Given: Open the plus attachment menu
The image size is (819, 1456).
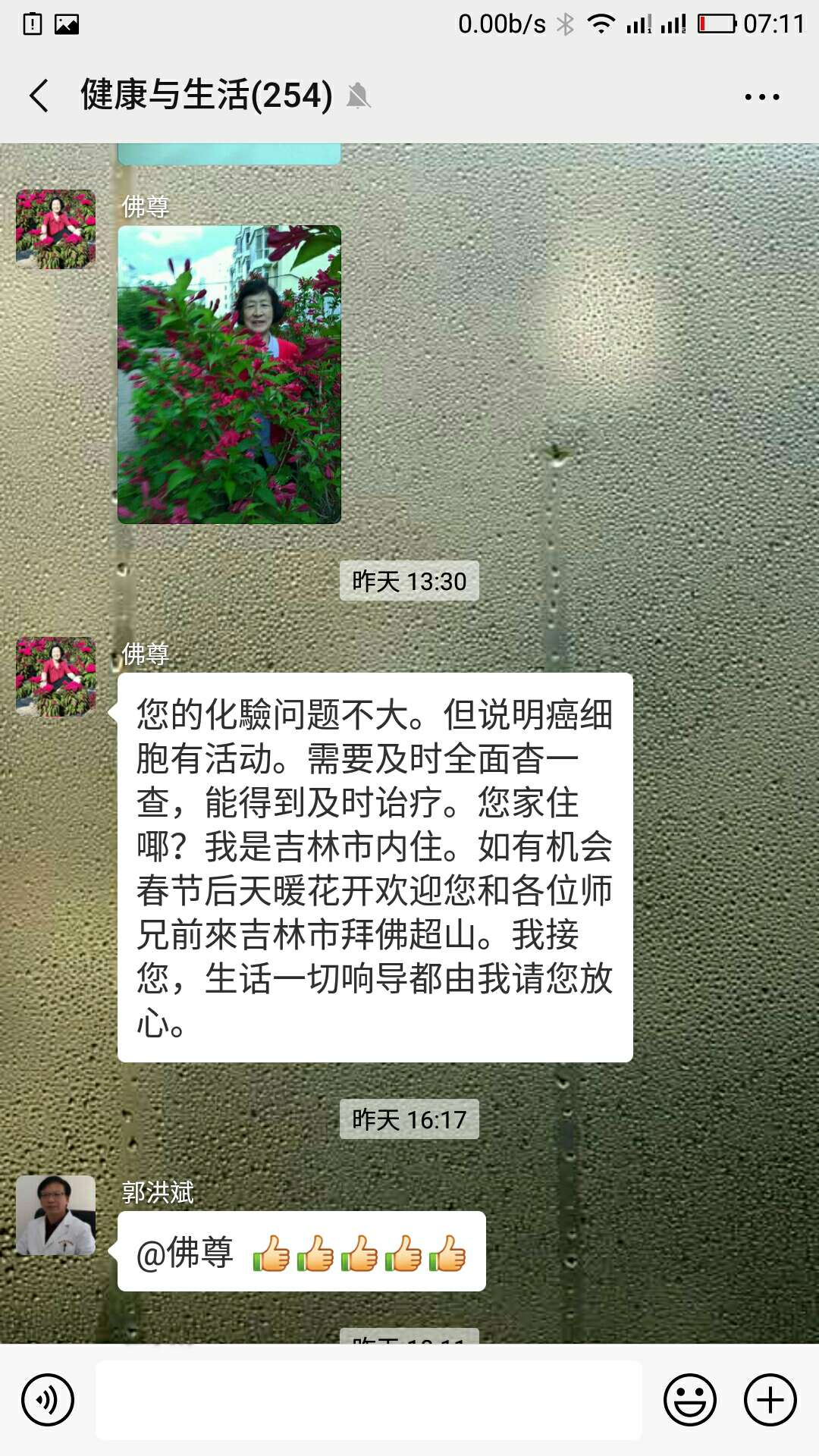Looking at the screenshot, I should pyautogui.click(x=769, y=1399).
